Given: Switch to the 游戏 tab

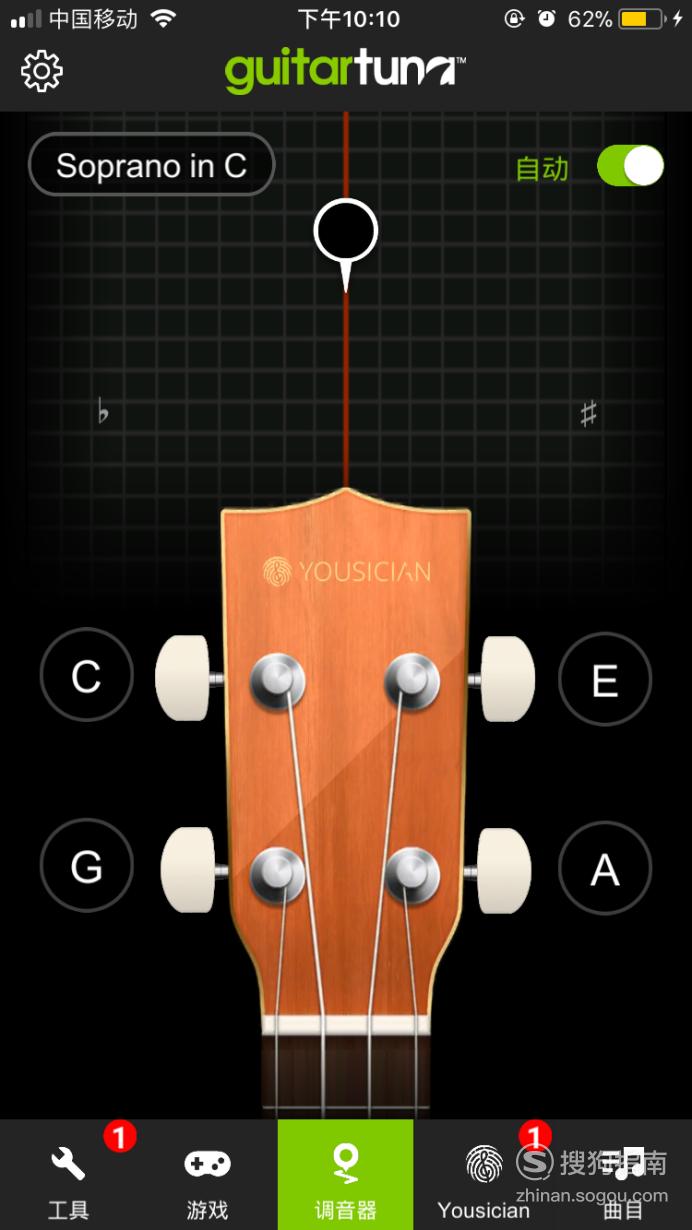Looking at the screenshot, I should [207, 1175].
